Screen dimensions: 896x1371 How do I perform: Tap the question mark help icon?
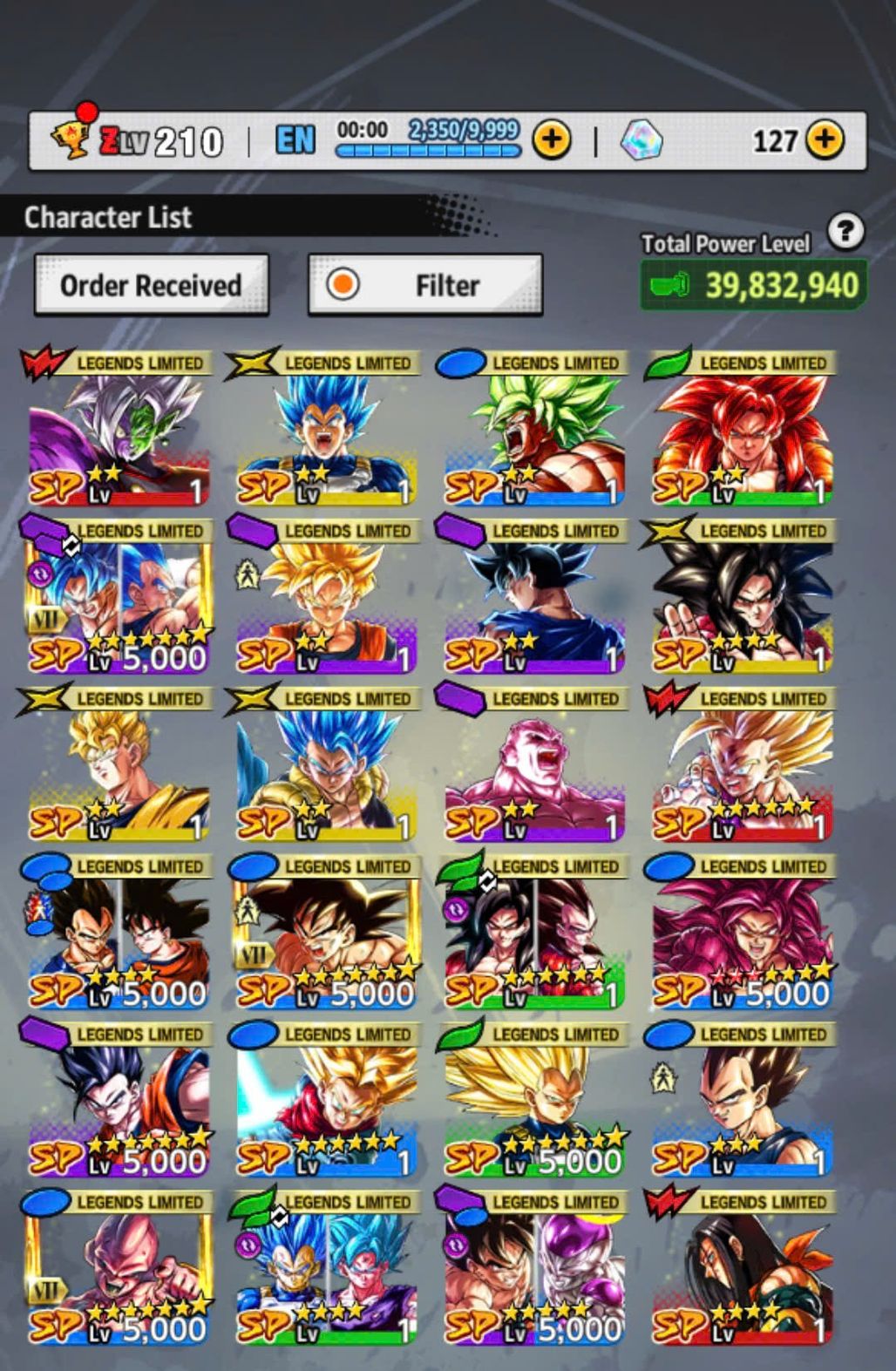845,232
